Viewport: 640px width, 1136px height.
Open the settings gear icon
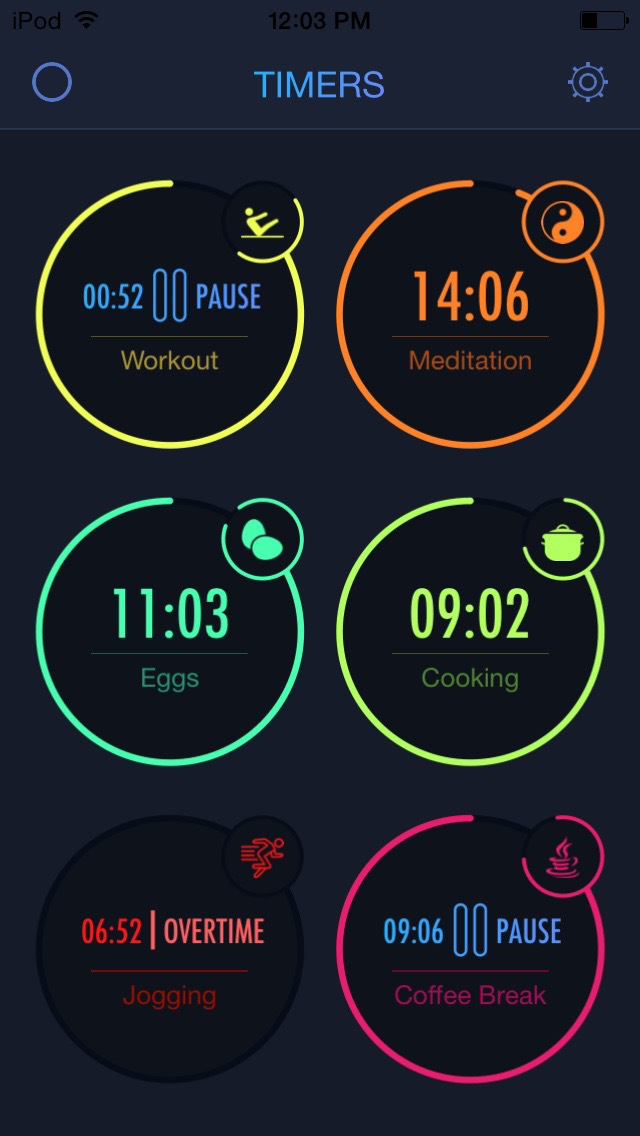(x=587, y=83)
